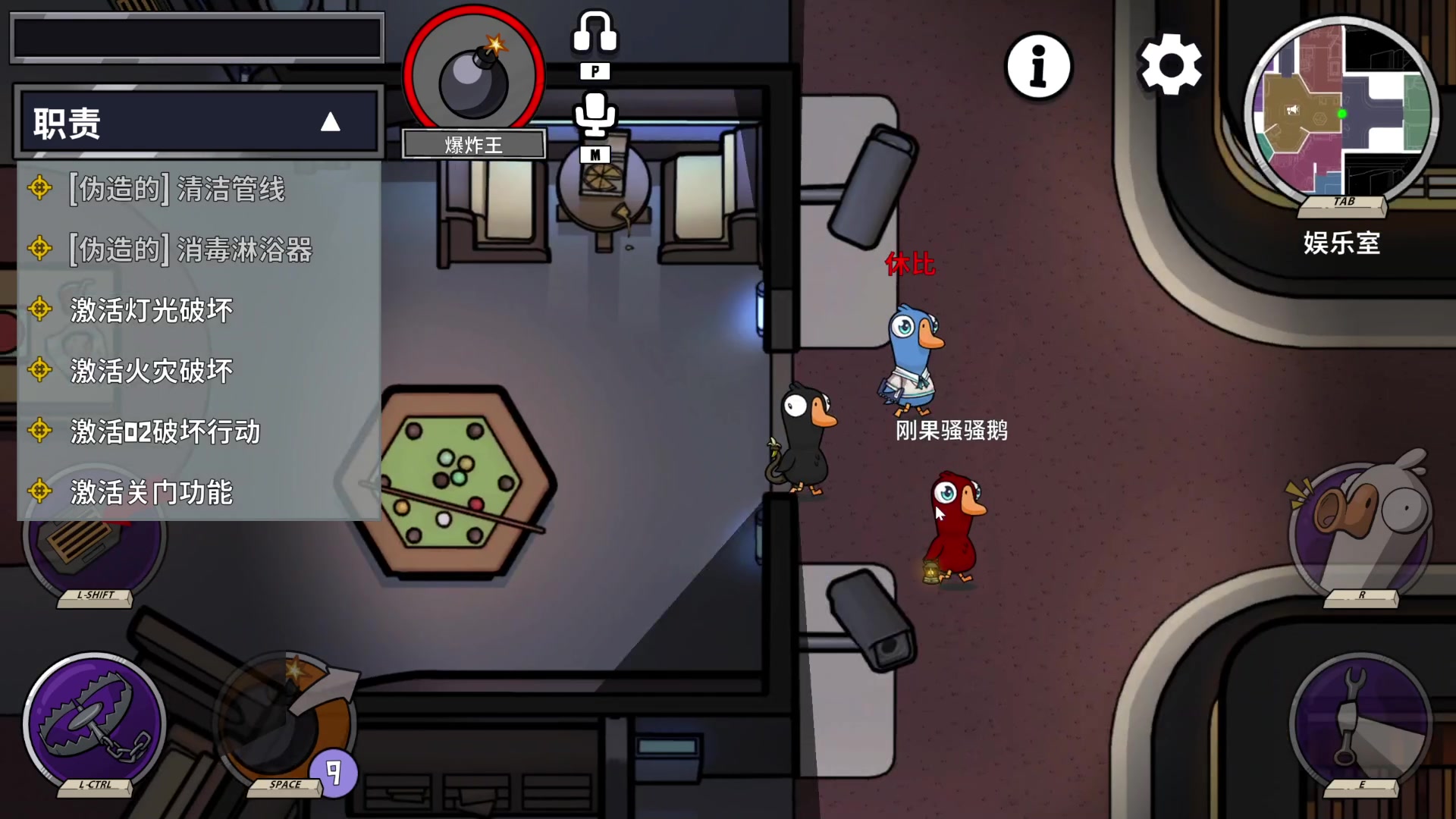This screenshot has height=819, width=1456.
Task: Open the minimap for 娱乐室
Action: click(x=1341, y=110)
